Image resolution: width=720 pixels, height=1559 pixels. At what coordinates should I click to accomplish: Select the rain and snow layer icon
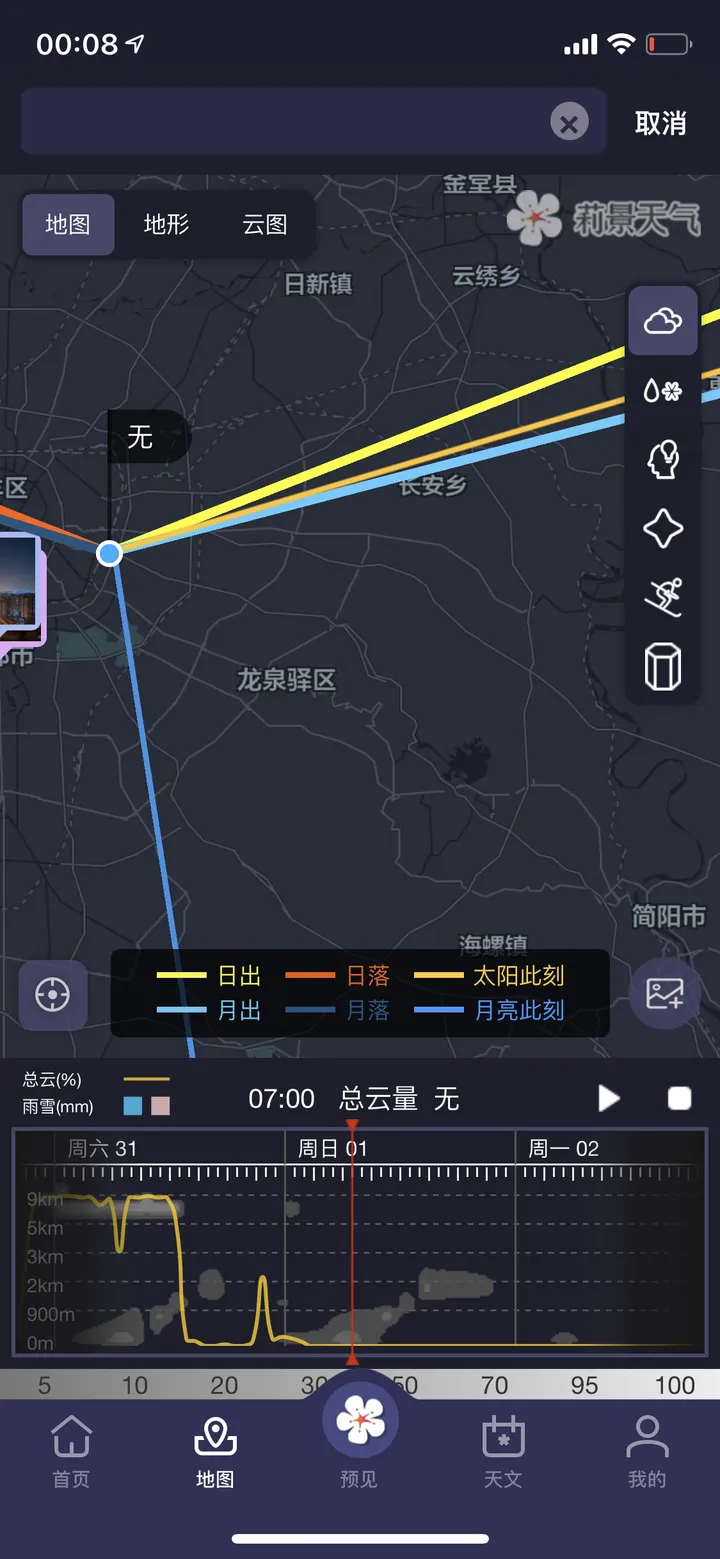(662, 391)
